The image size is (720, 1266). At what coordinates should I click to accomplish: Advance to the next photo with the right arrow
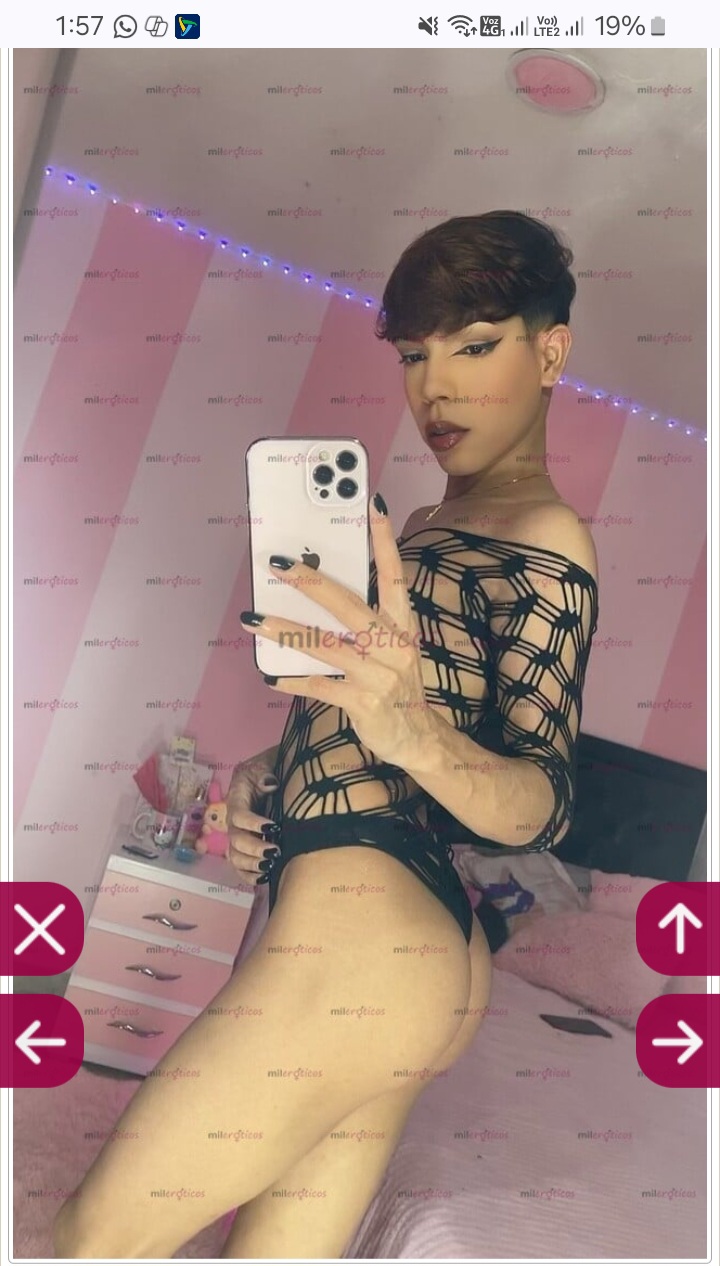[x=679, y=1042]
